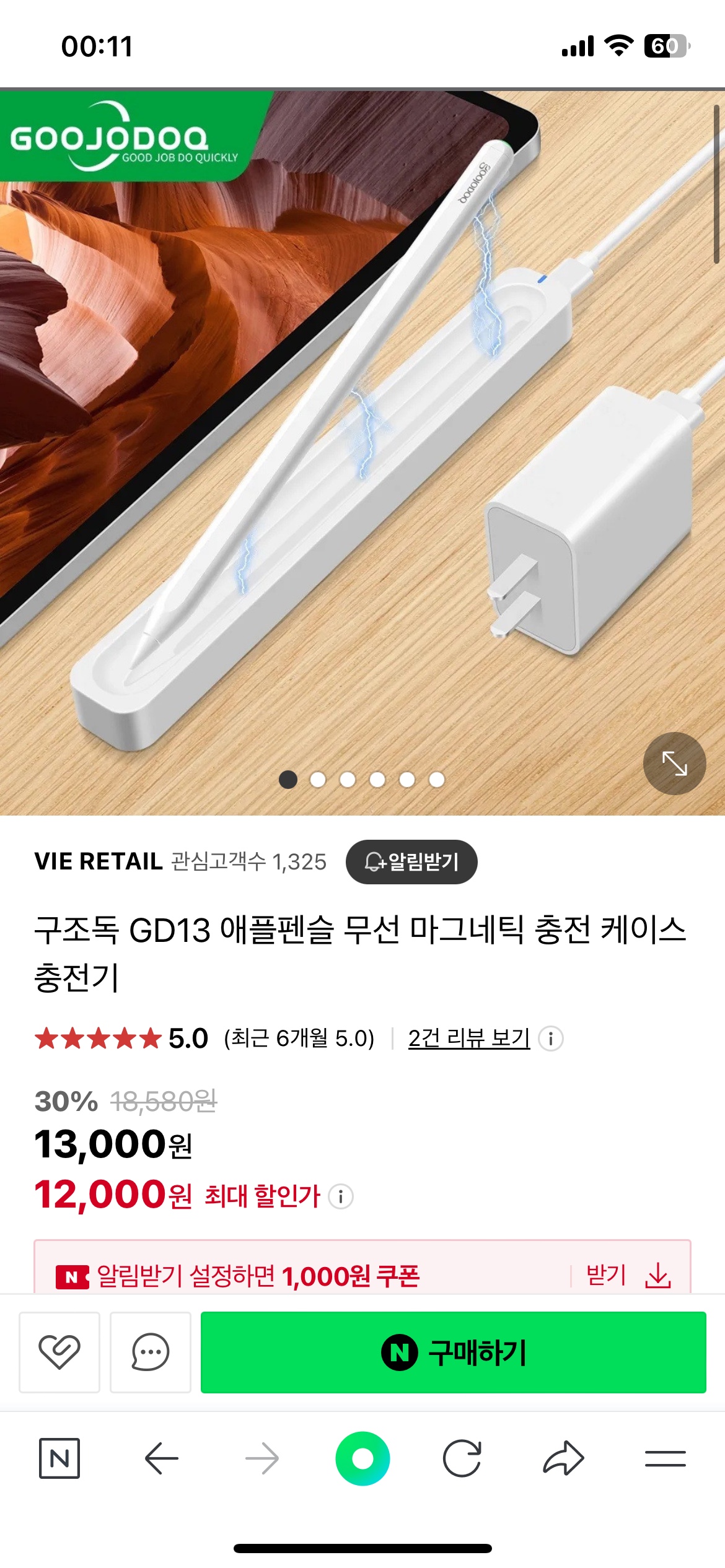Expand the product image to fullscreen

click(x=674, y=763)
